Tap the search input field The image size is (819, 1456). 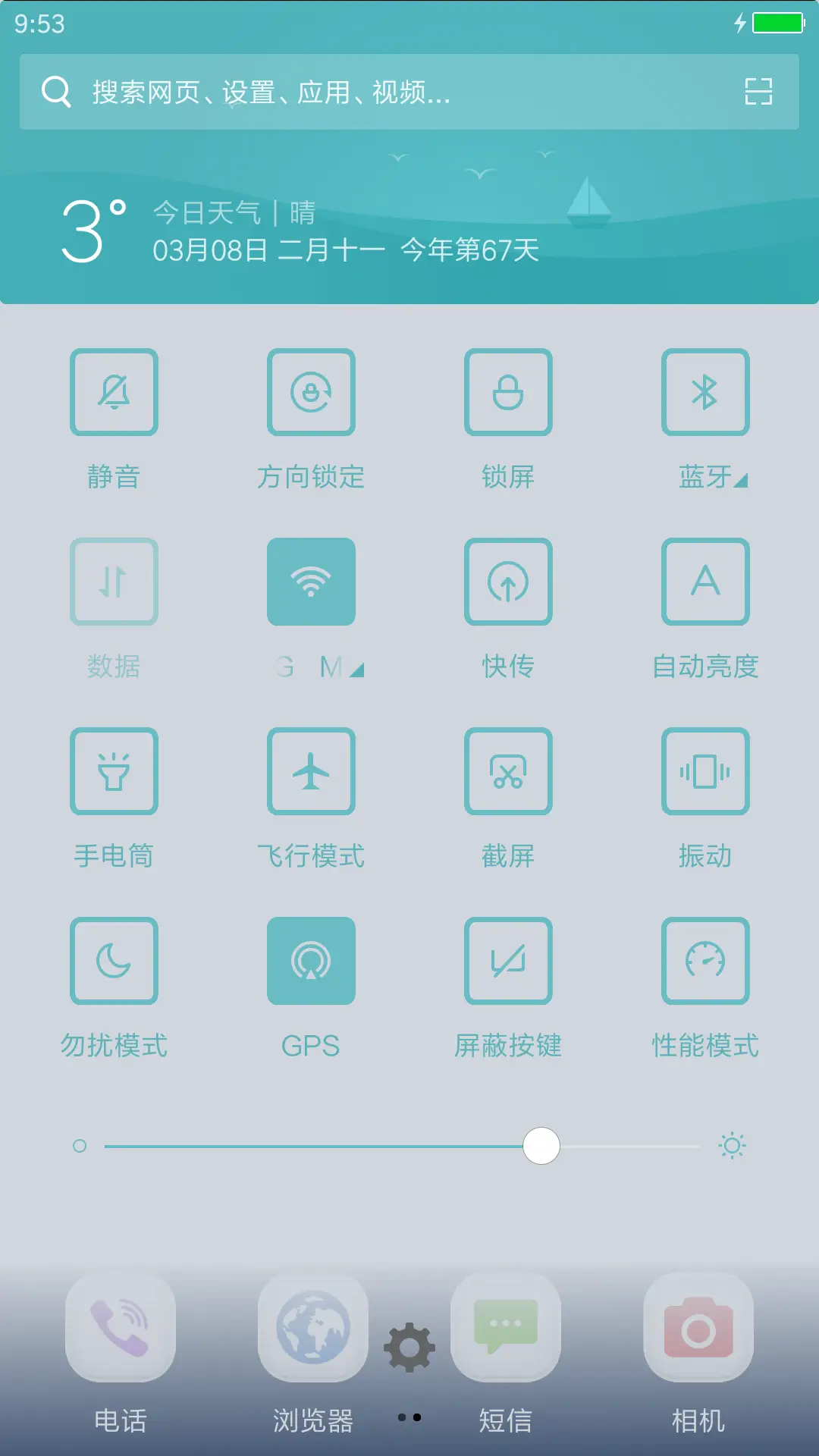[x=341, y=93]
